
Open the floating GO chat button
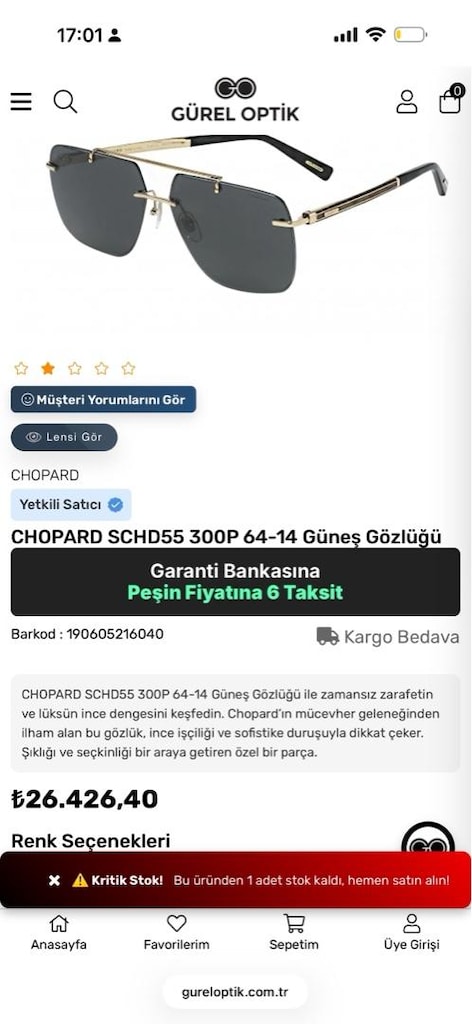coord(428,839)
